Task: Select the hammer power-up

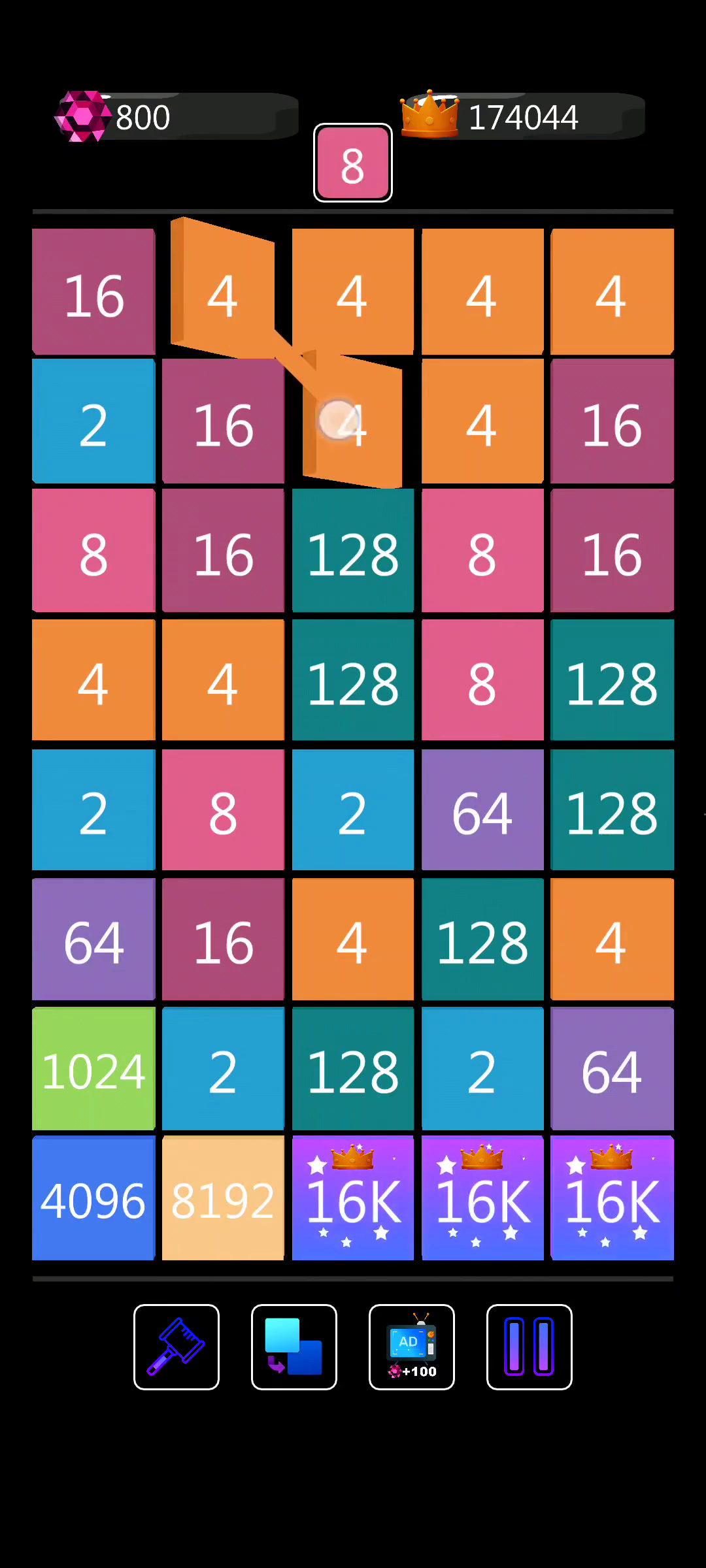Action: coord(176,1347)
